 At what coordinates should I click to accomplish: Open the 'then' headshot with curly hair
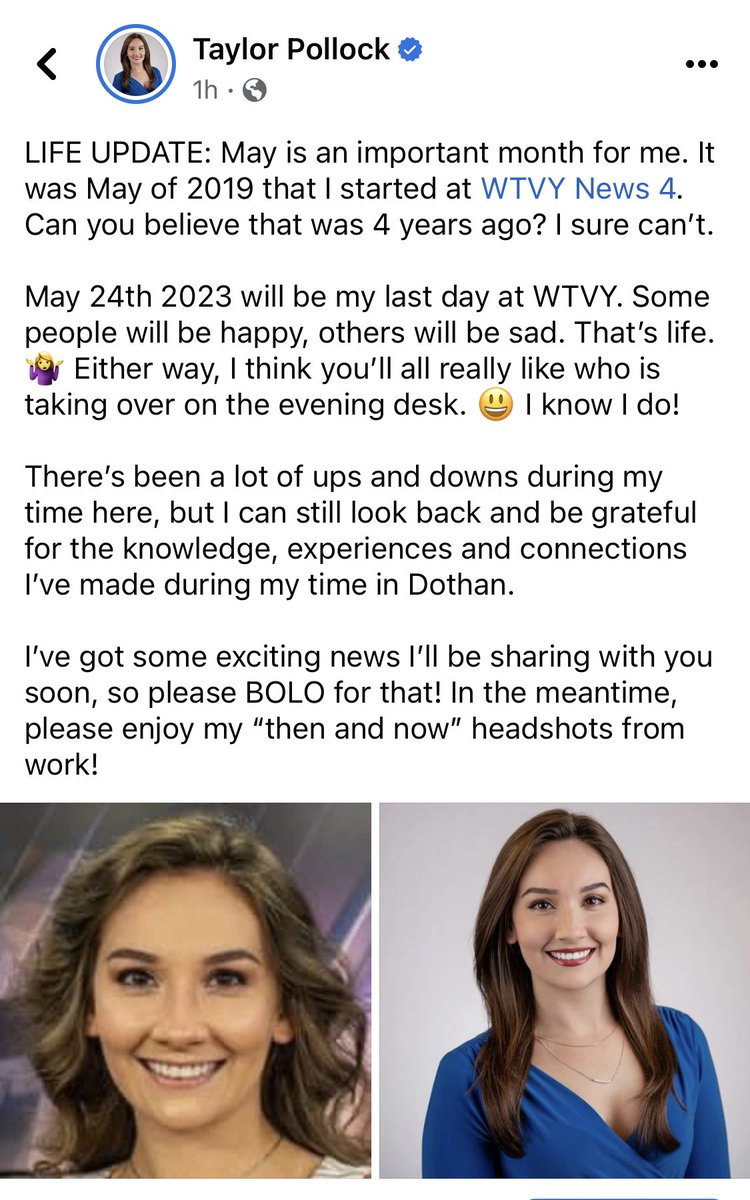185,989
